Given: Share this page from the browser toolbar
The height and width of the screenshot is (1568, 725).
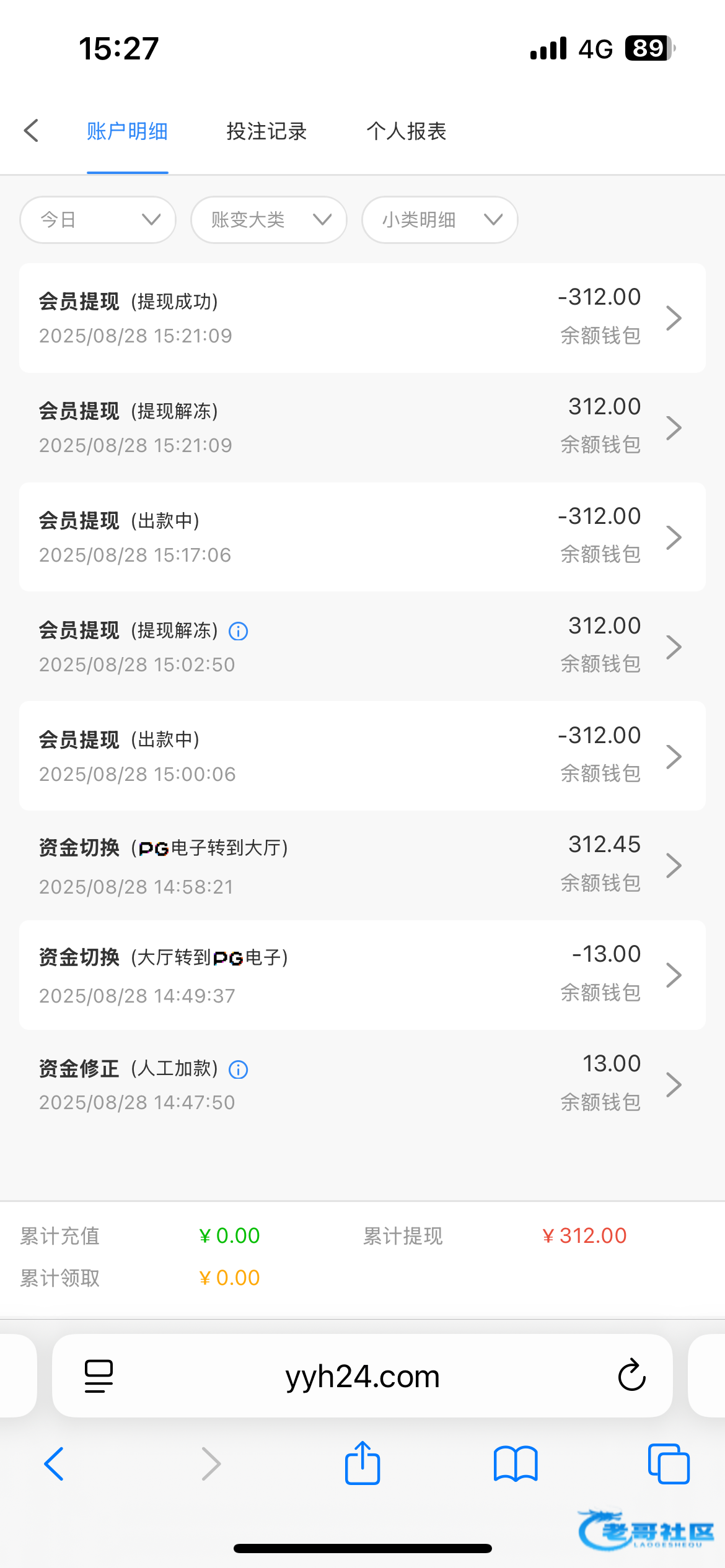Looking at the screenshot, I should [x=362, y=1464].
